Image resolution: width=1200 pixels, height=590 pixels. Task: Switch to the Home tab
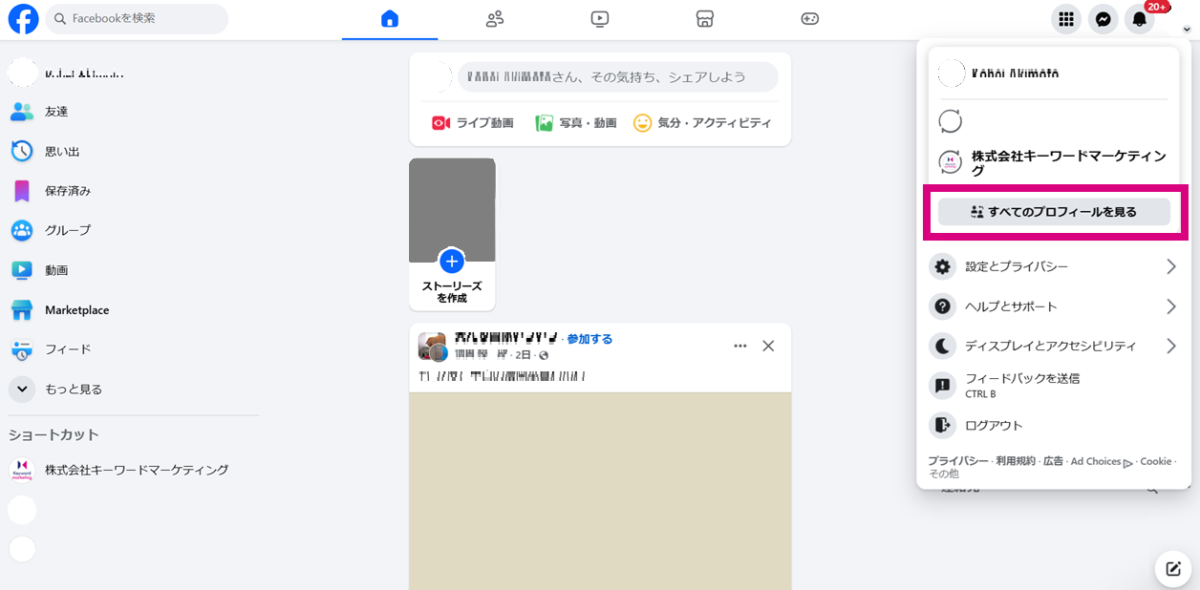point(390,19)
